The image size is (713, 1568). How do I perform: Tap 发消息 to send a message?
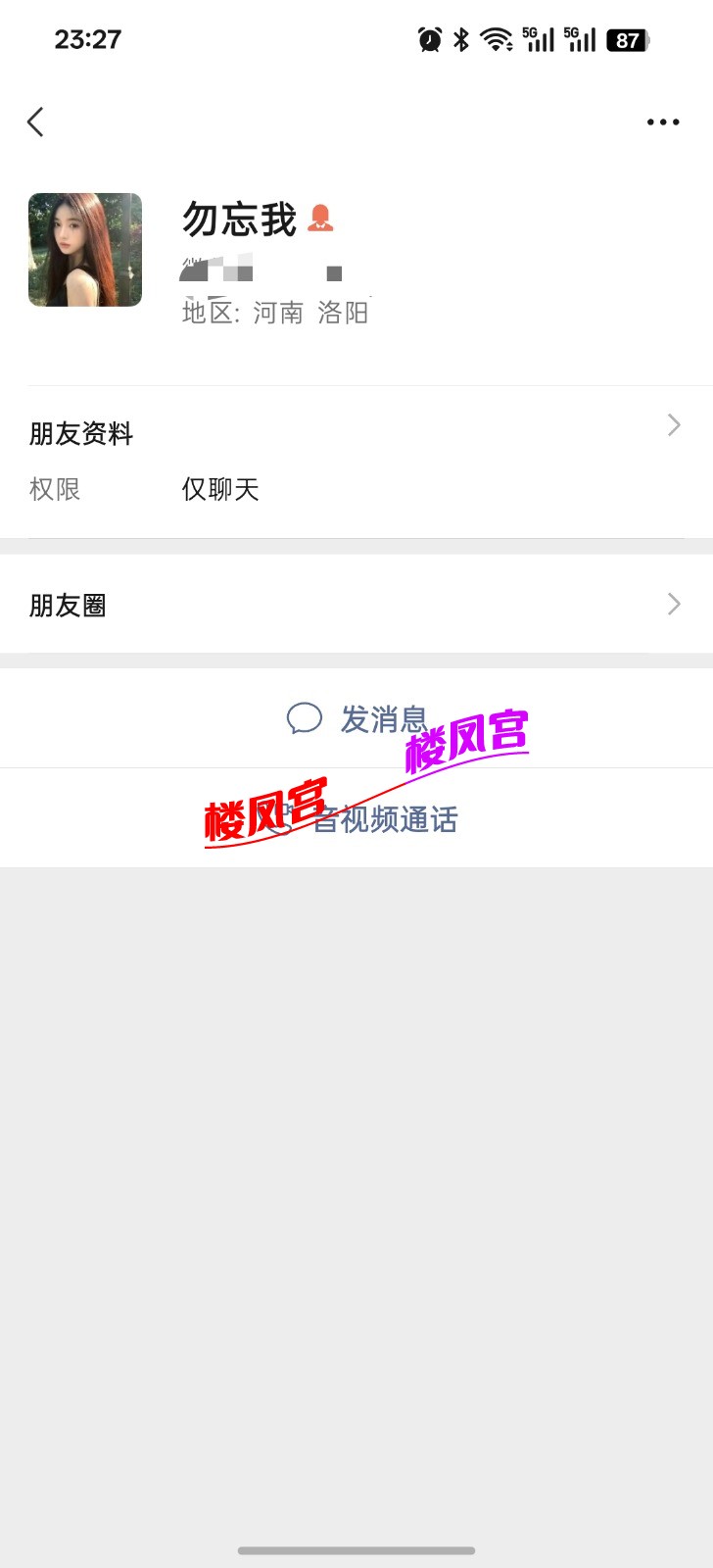pos(356,718)
